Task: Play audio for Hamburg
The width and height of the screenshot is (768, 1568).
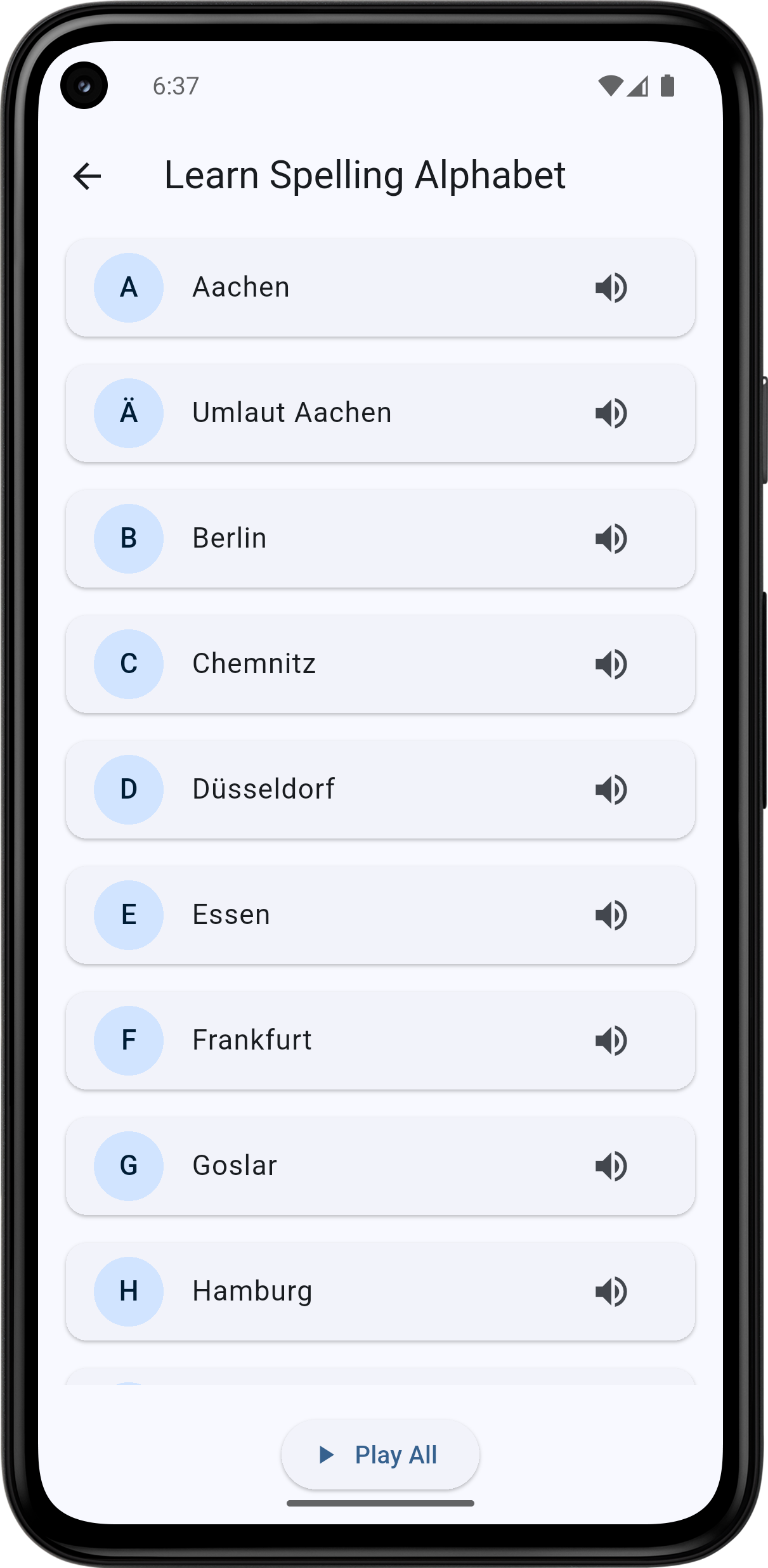Action: 612,1291
